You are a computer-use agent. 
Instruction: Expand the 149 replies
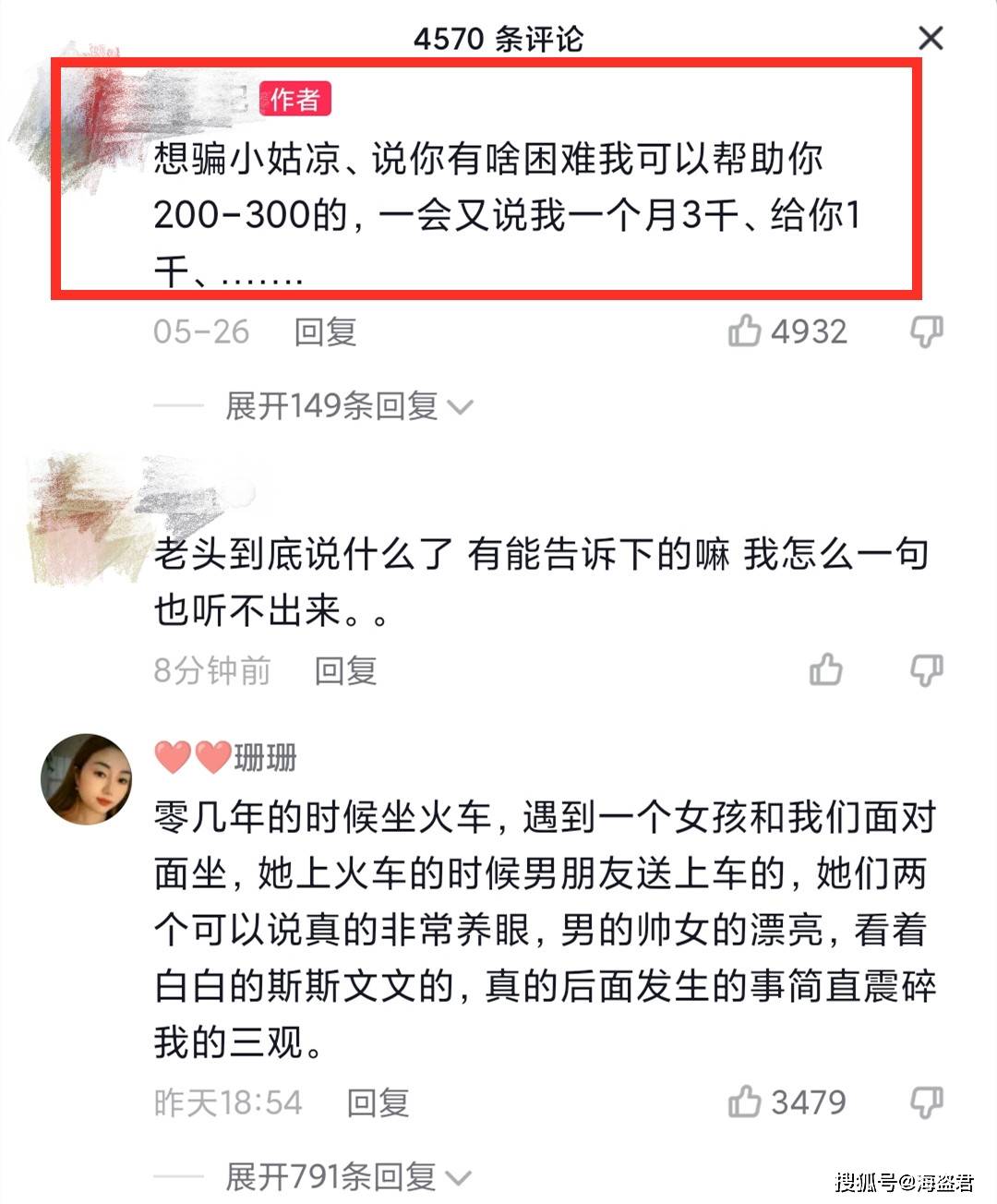point(349,405)
